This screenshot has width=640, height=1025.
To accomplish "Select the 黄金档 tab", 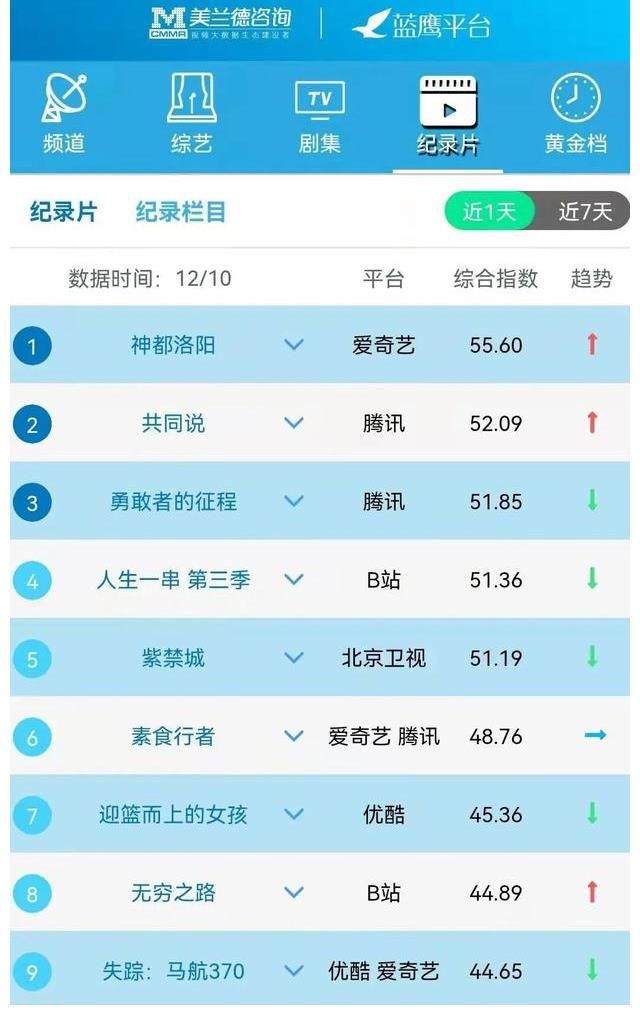I will tap(575, 117).
